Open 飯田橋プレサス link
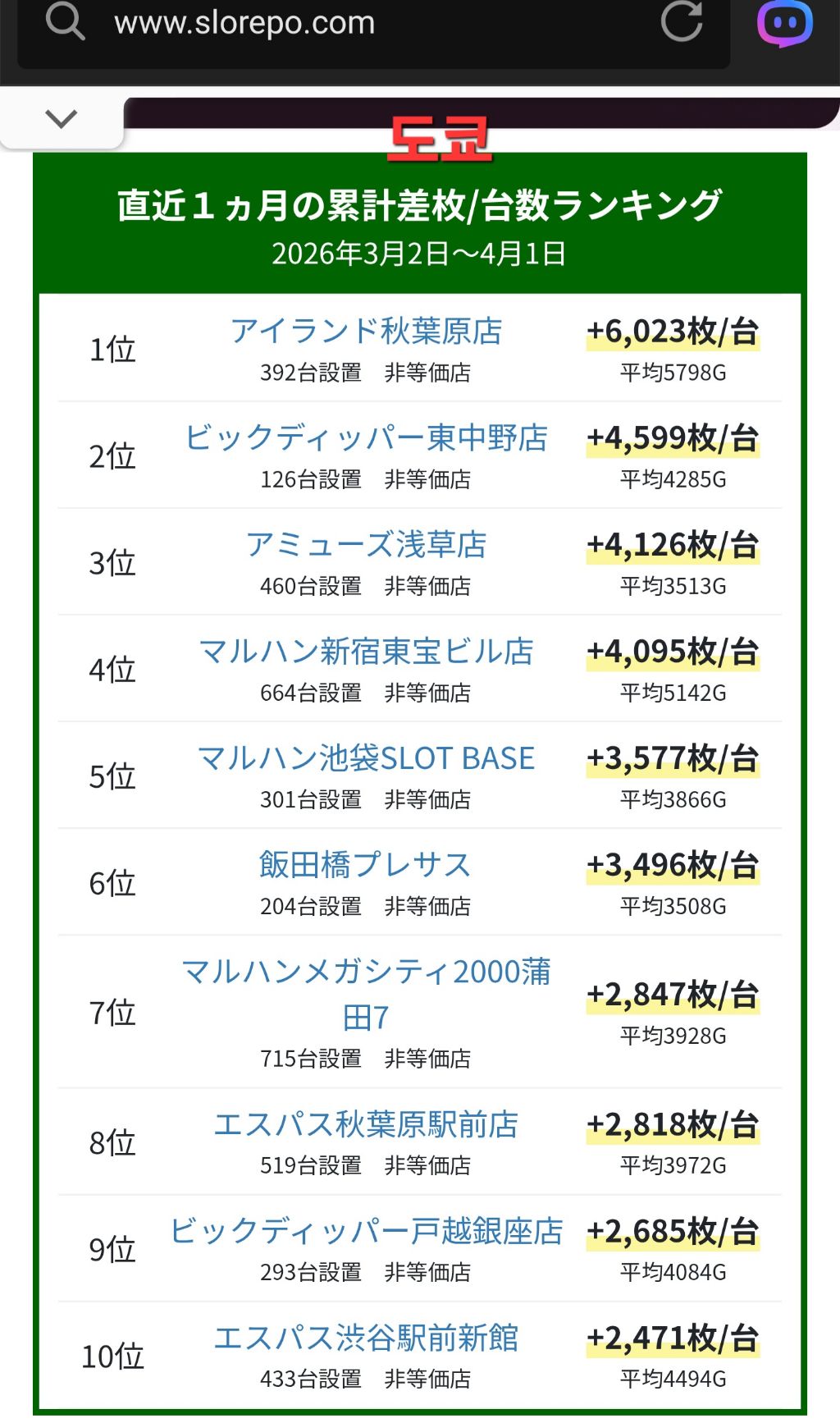Image resolution: width=840 pixels, height=1423 pixels. 366,865
